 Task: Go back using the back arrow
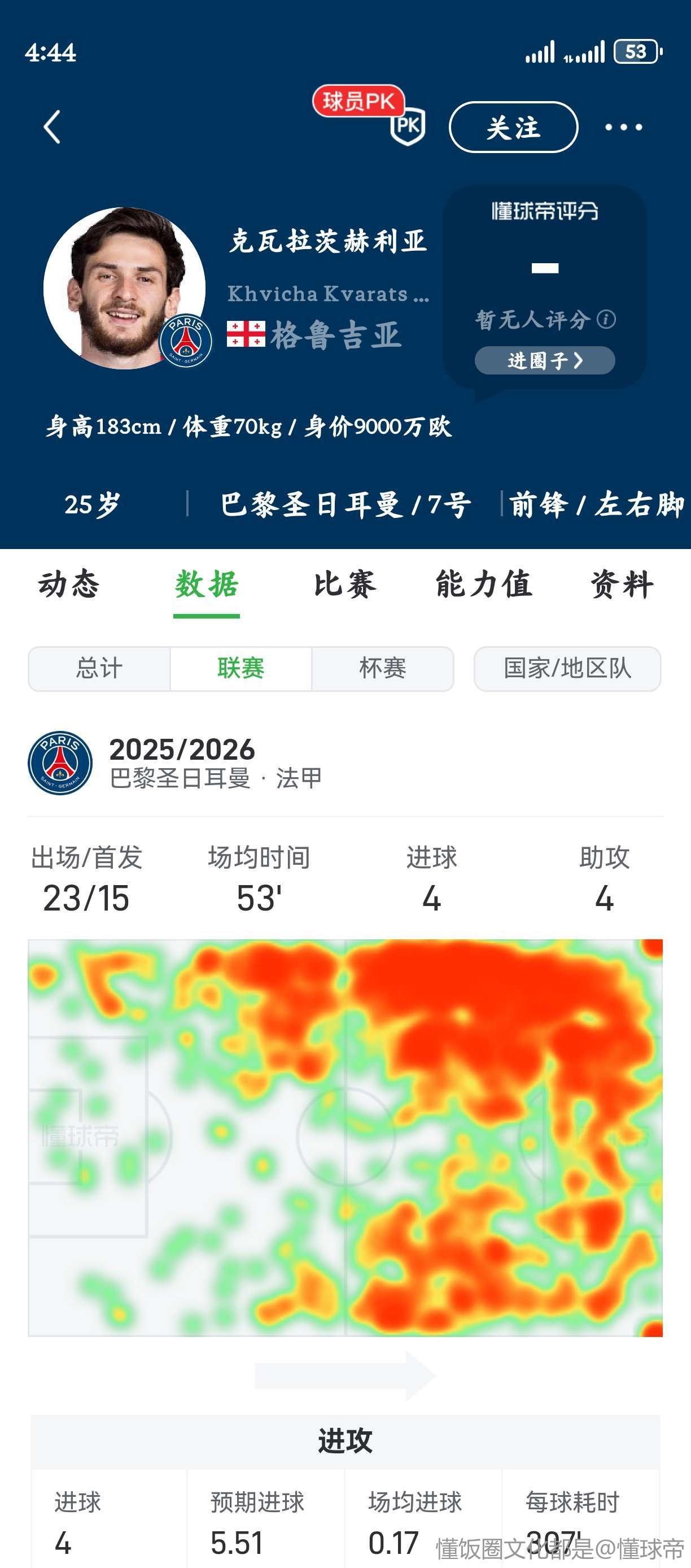[53, 127]
